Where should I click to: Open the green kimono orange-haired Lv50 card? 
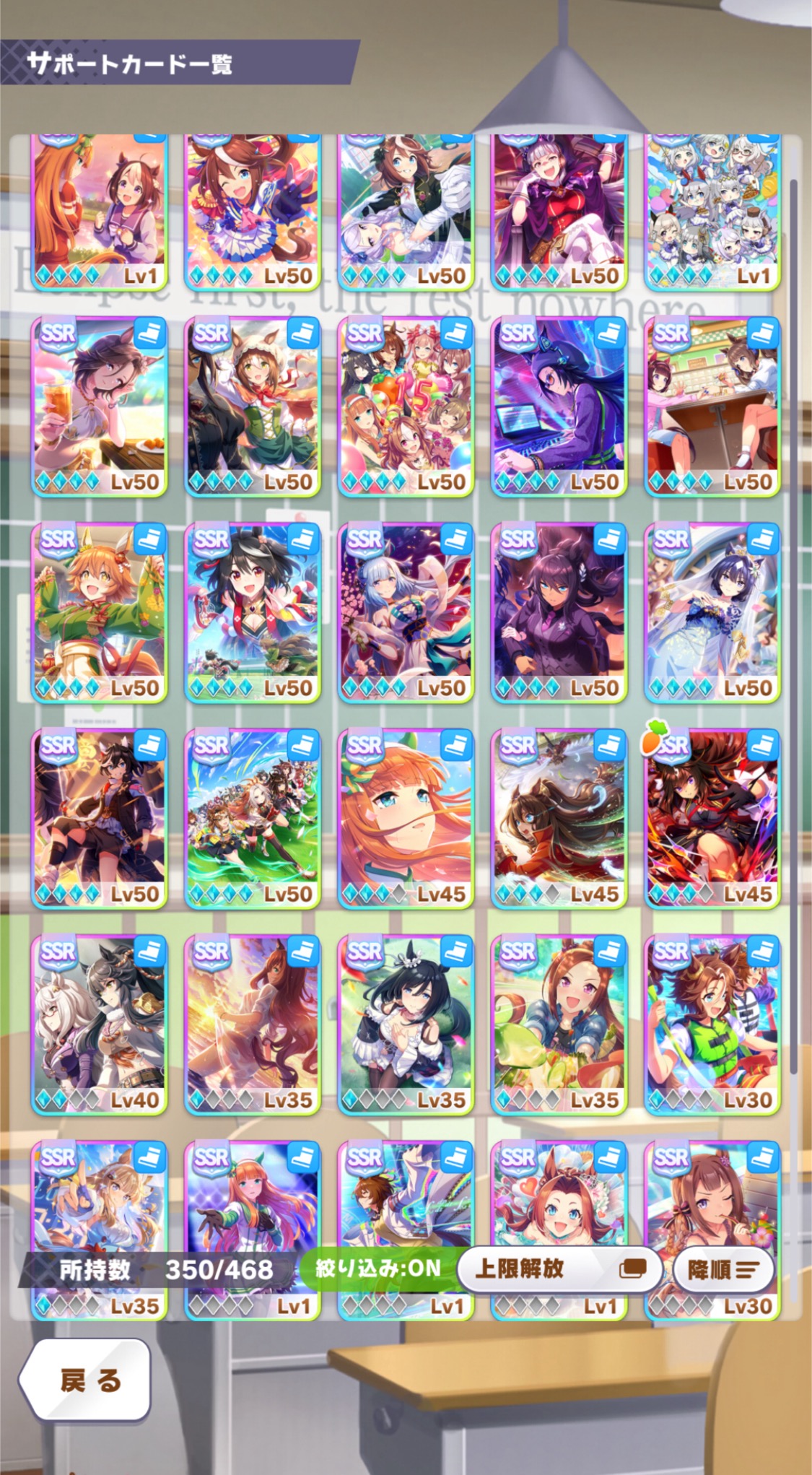tap(99, 613)
